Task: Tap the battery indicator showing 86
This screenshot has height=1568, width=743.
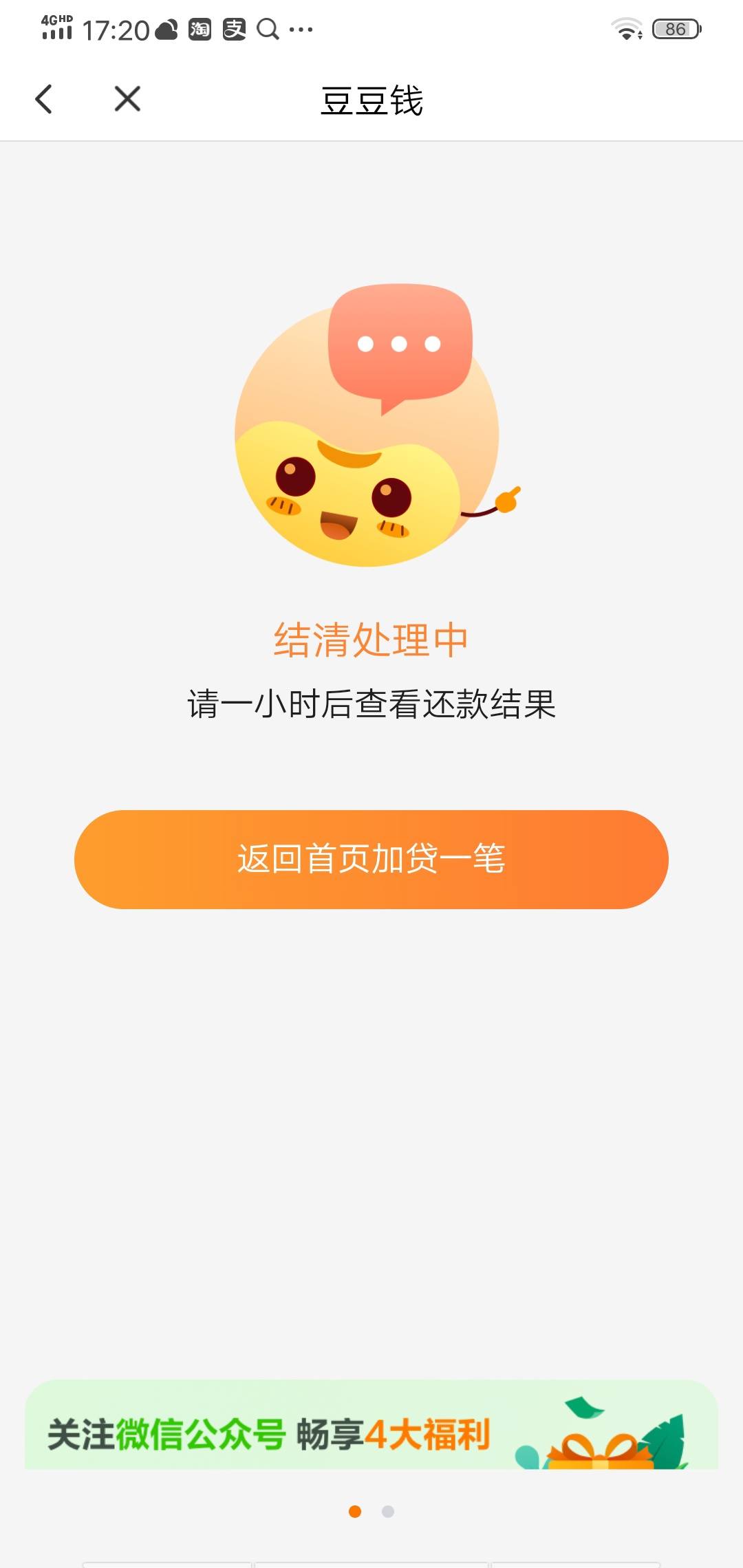Action: click(676, 29)
